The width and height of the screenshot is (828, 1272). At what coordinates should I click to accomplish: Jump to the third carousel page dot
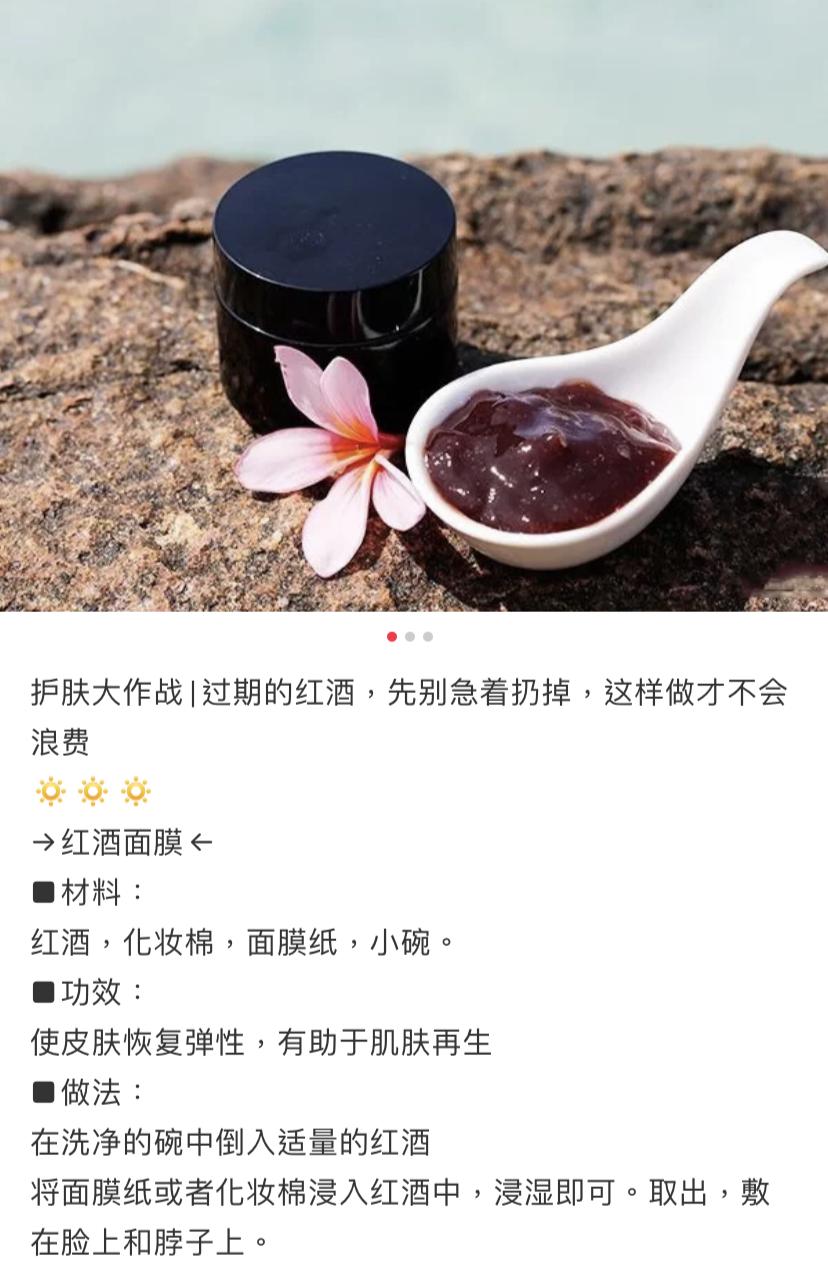[428, 637]
